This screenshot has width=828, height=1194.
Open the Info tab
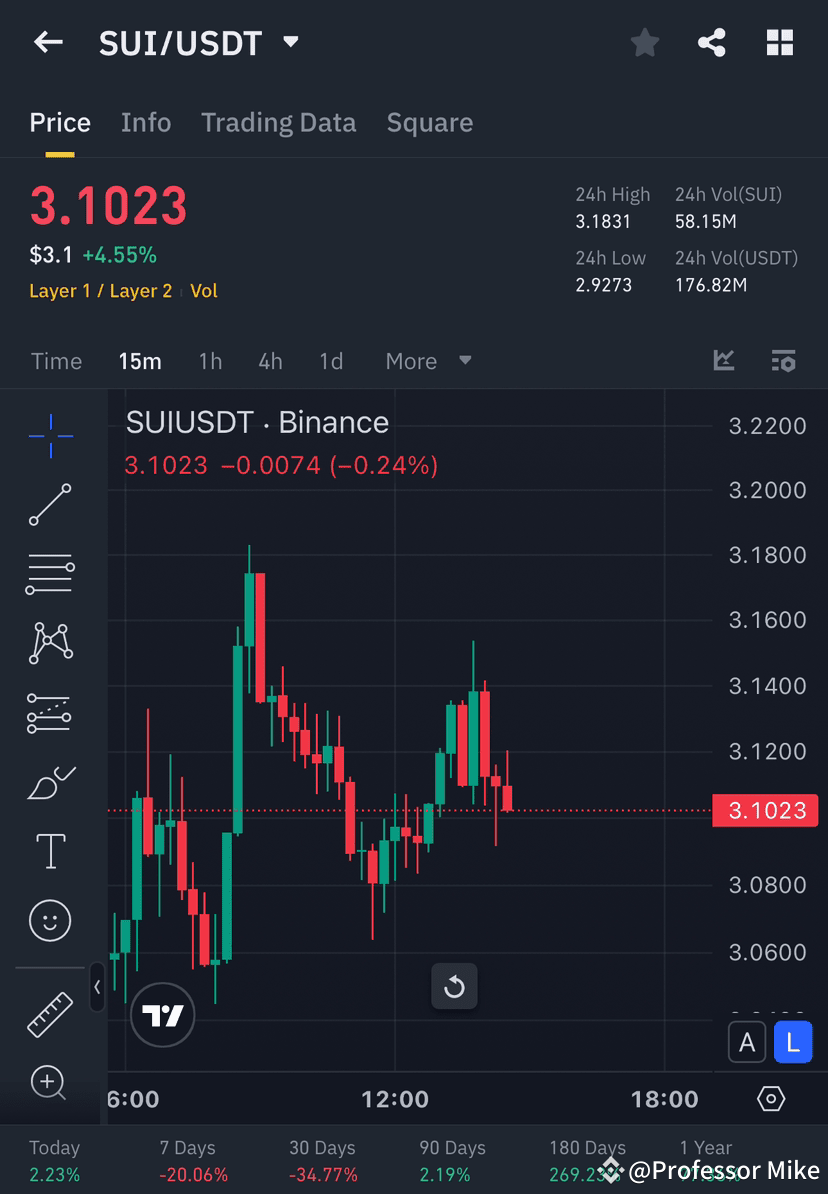(146, 122)
